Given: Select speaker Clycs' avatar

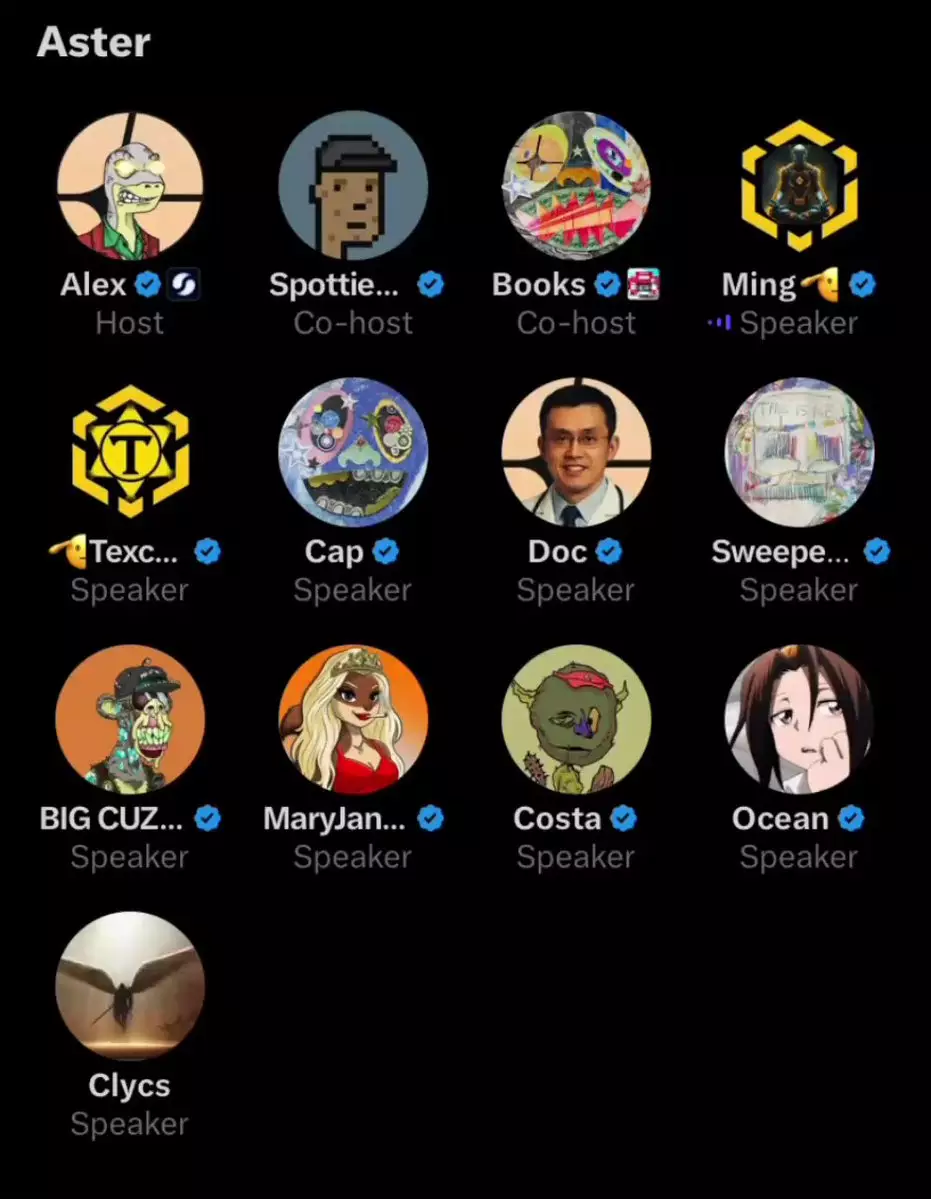Looking at the screenshot, I should coord(130,986).
